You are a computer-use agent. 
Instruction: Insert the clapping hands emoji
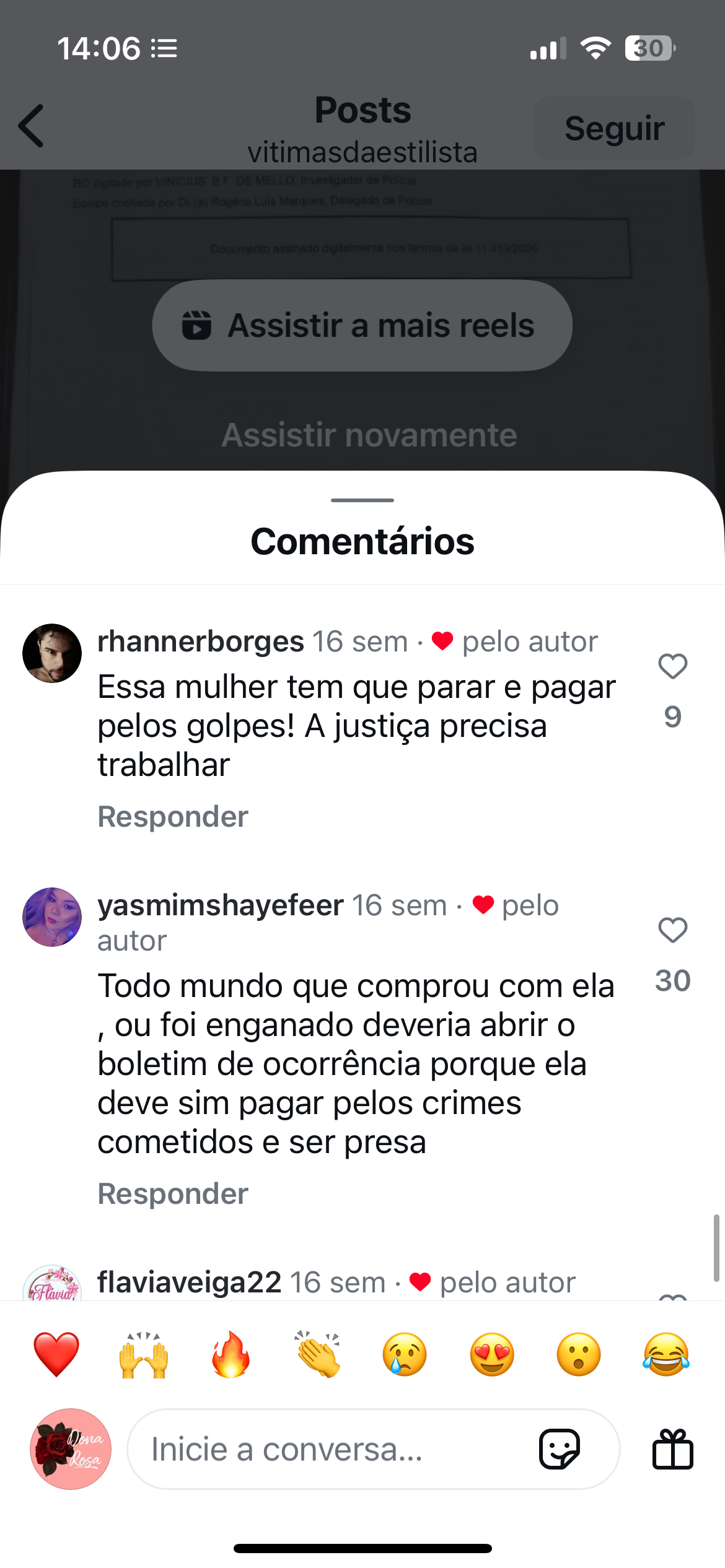tap(318, 1354)
